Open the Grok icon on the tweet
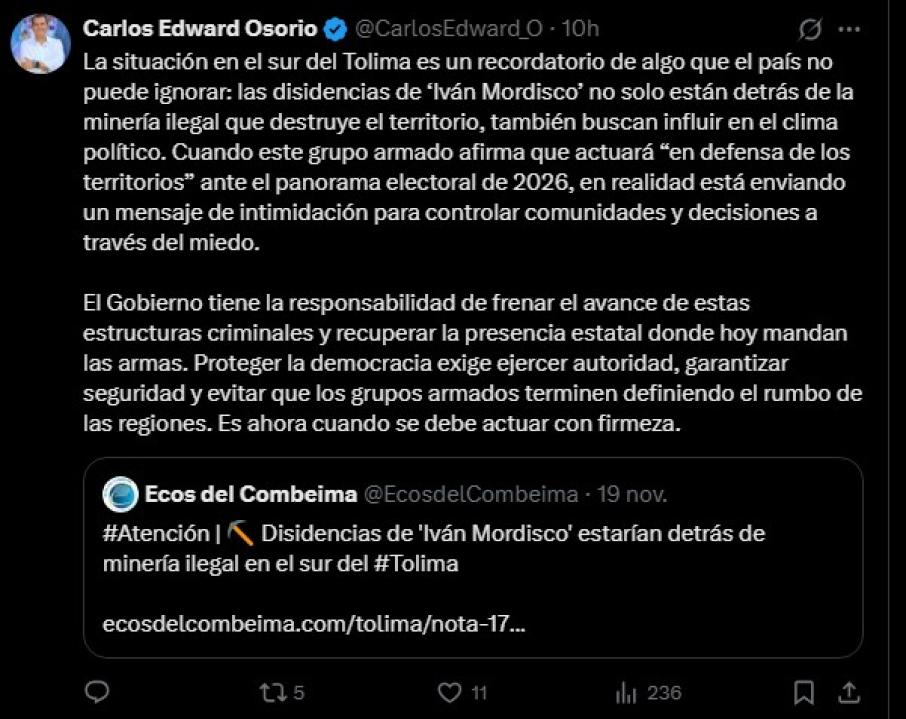906x719 pixels. point(812,28)
